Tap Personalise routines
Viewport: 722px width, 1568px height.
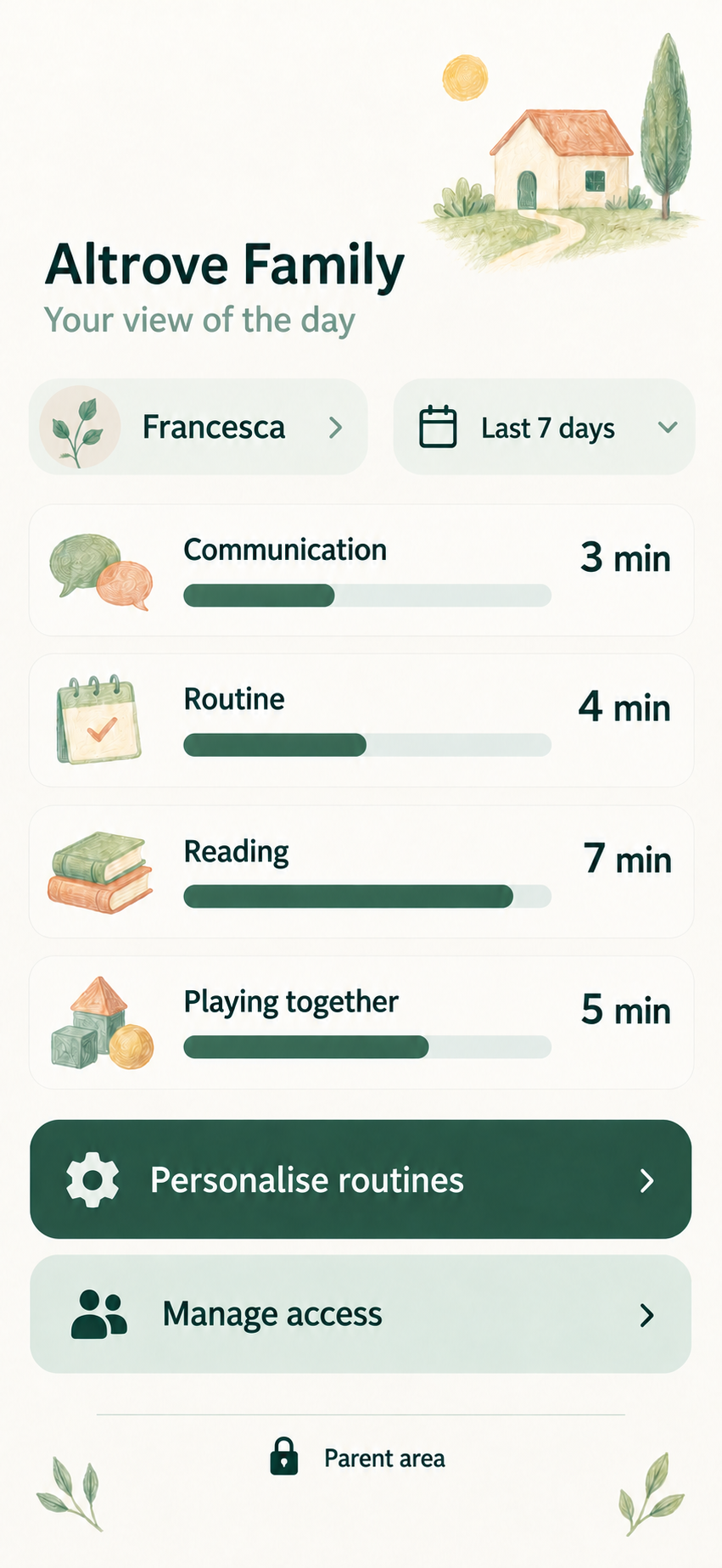click(x=361, y=1179)
